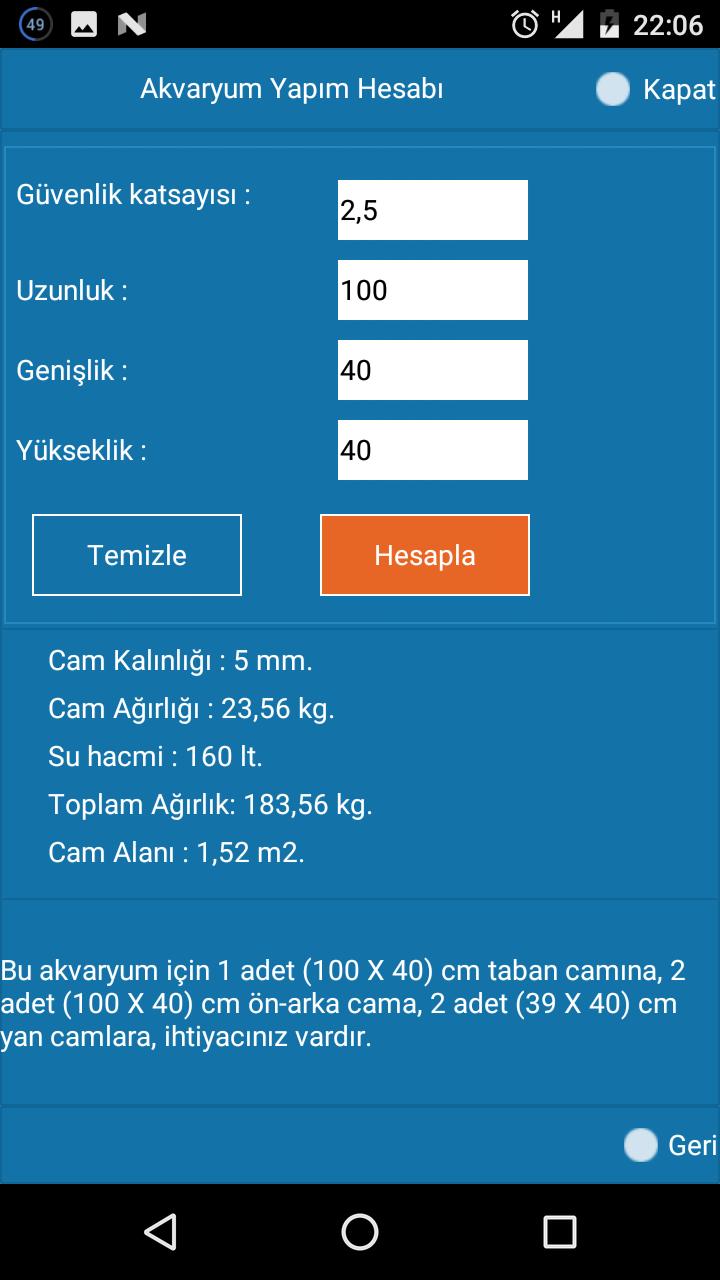Calculate with the Hesapla button

coord(425,555)
